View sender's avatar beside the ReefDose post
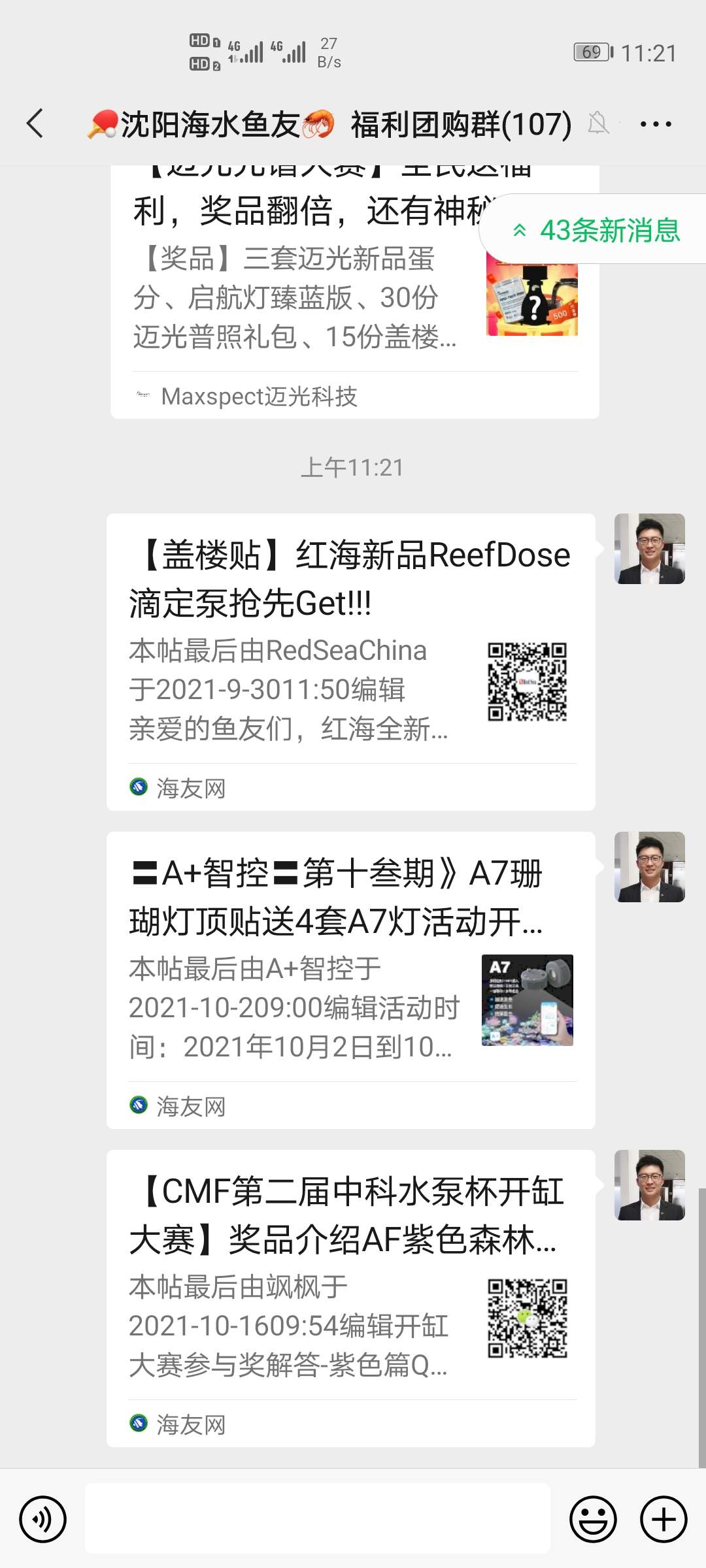 tap(649, 549)
